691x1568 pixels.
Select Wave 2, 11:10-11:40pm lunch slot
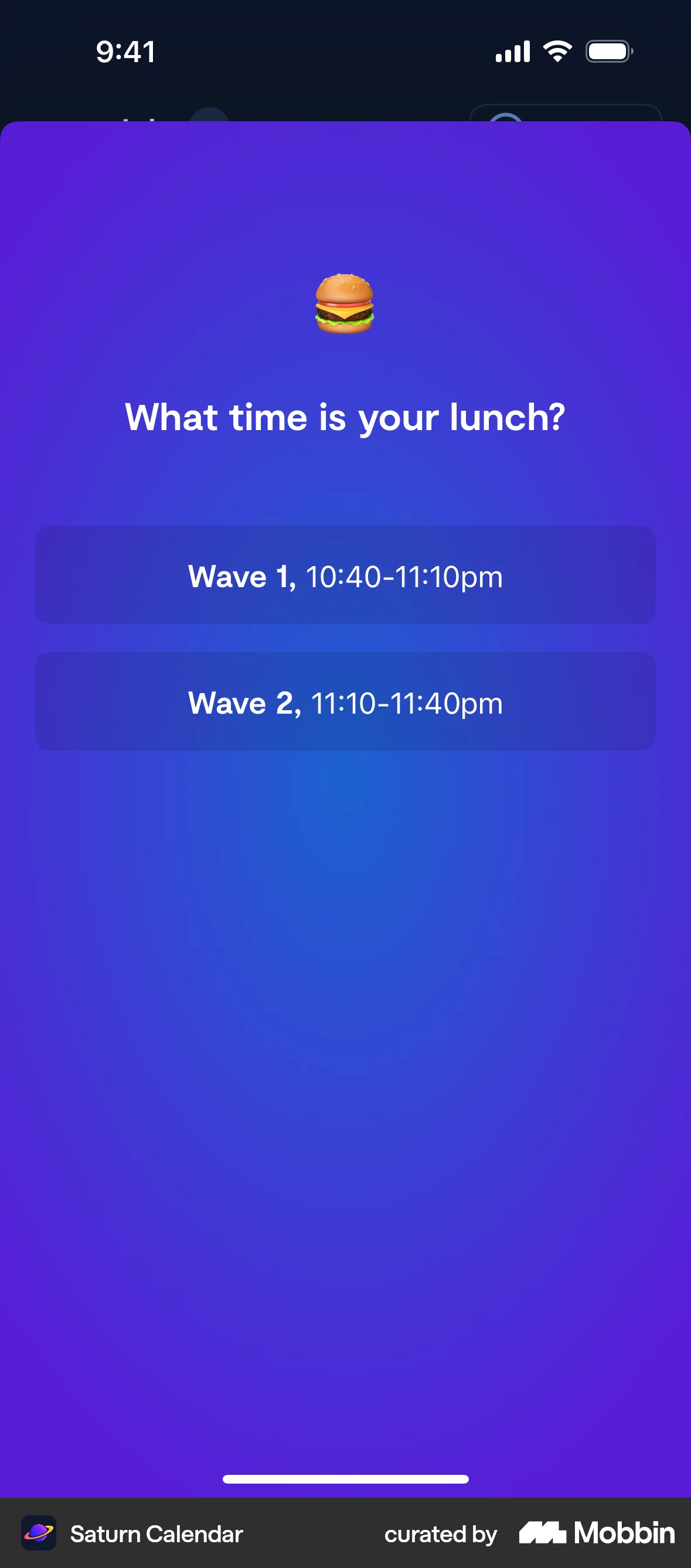tap(345, 702)
